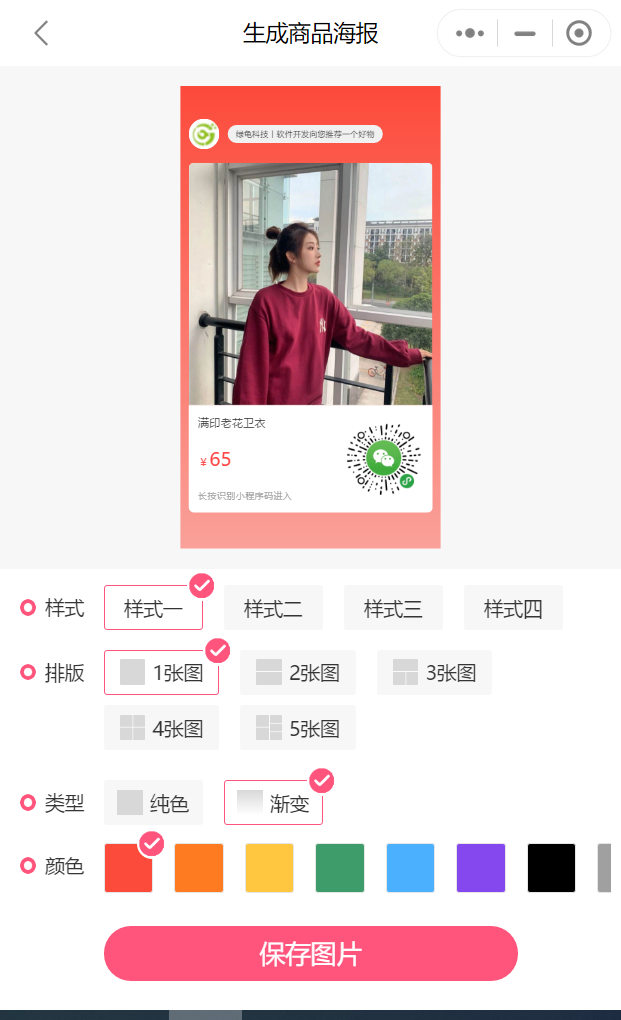The image size is (621, 1020).
Task: Select the black color swatch
Action: pos(551,868)
